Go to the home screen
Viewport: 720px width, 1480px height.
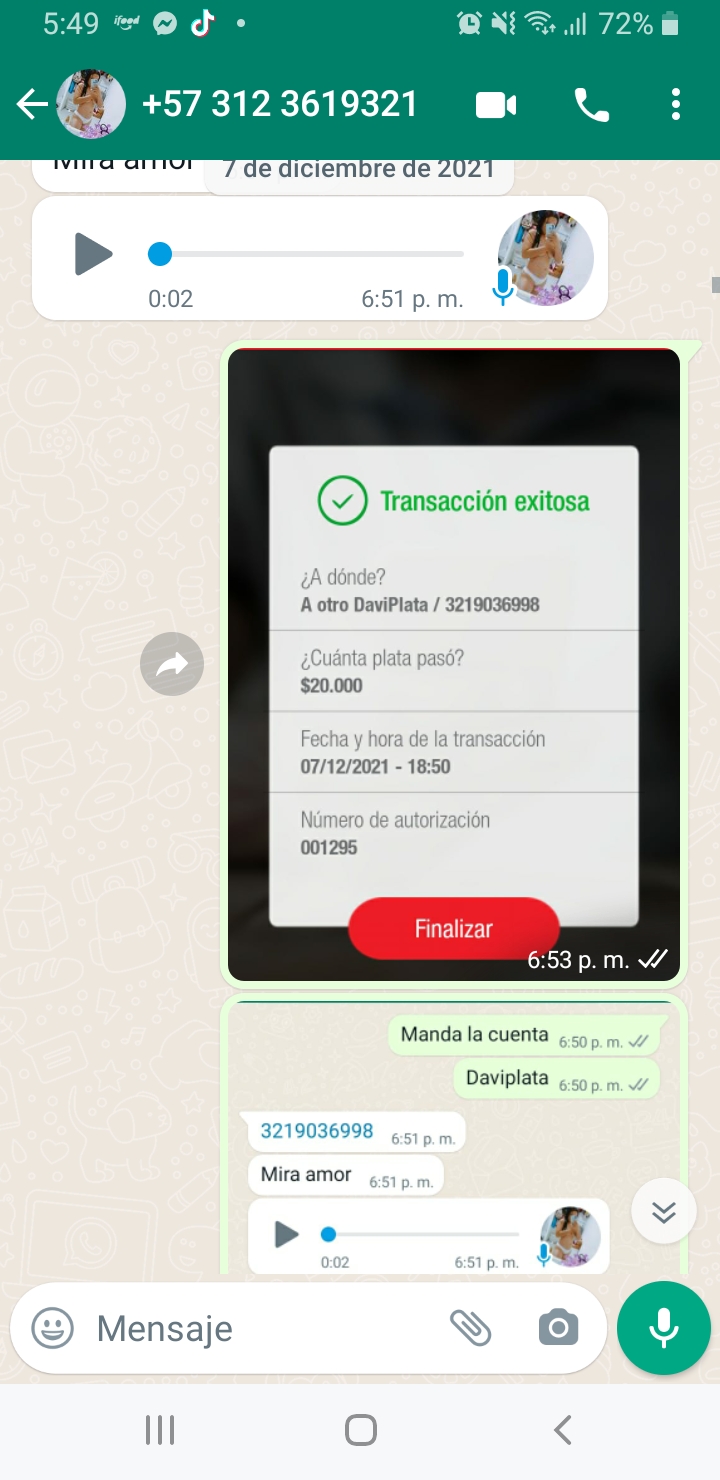tap(360, 1430)
